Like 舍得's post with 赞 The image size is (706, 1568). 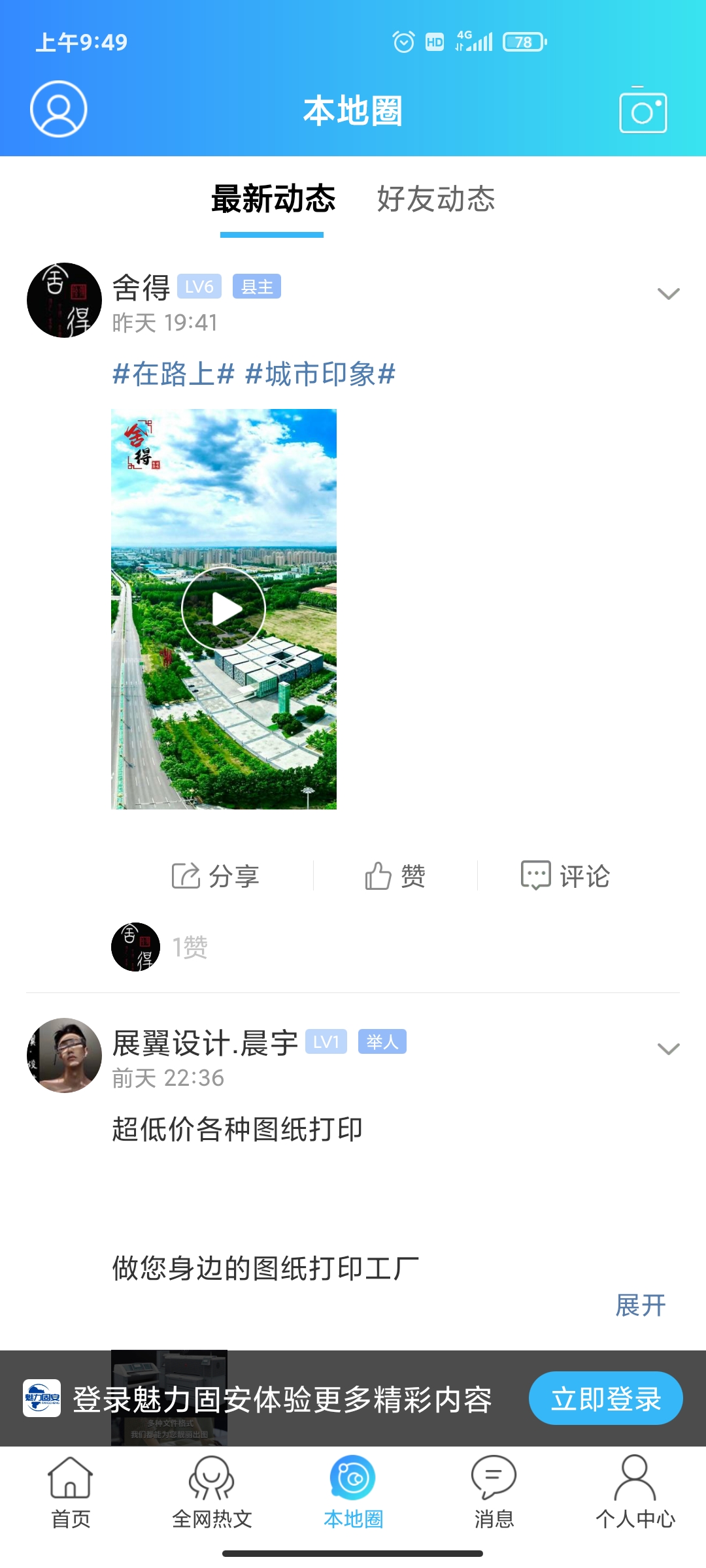(395, 876)
